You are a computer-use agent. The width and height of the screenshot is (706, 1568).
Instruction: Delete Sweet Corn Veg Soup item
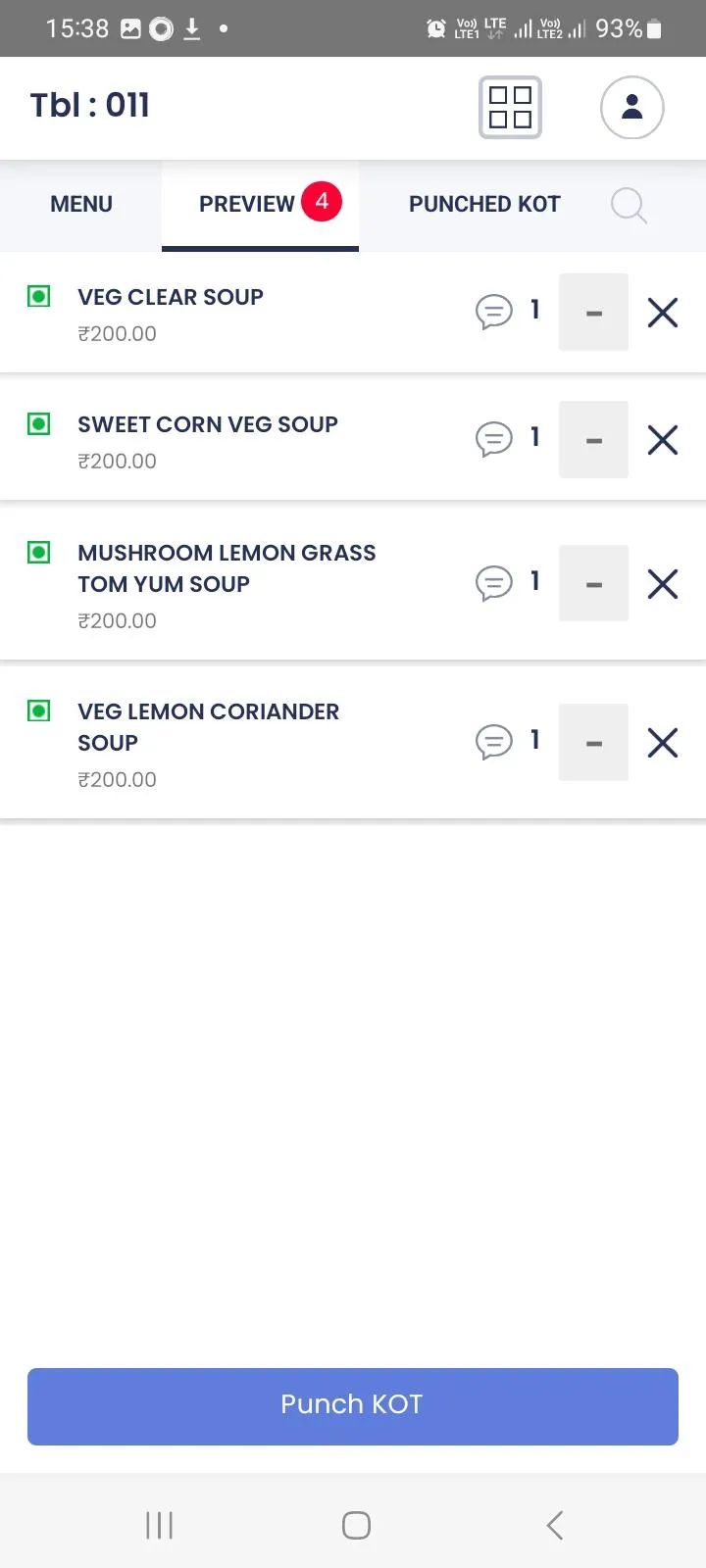click(x=663, y=440)
